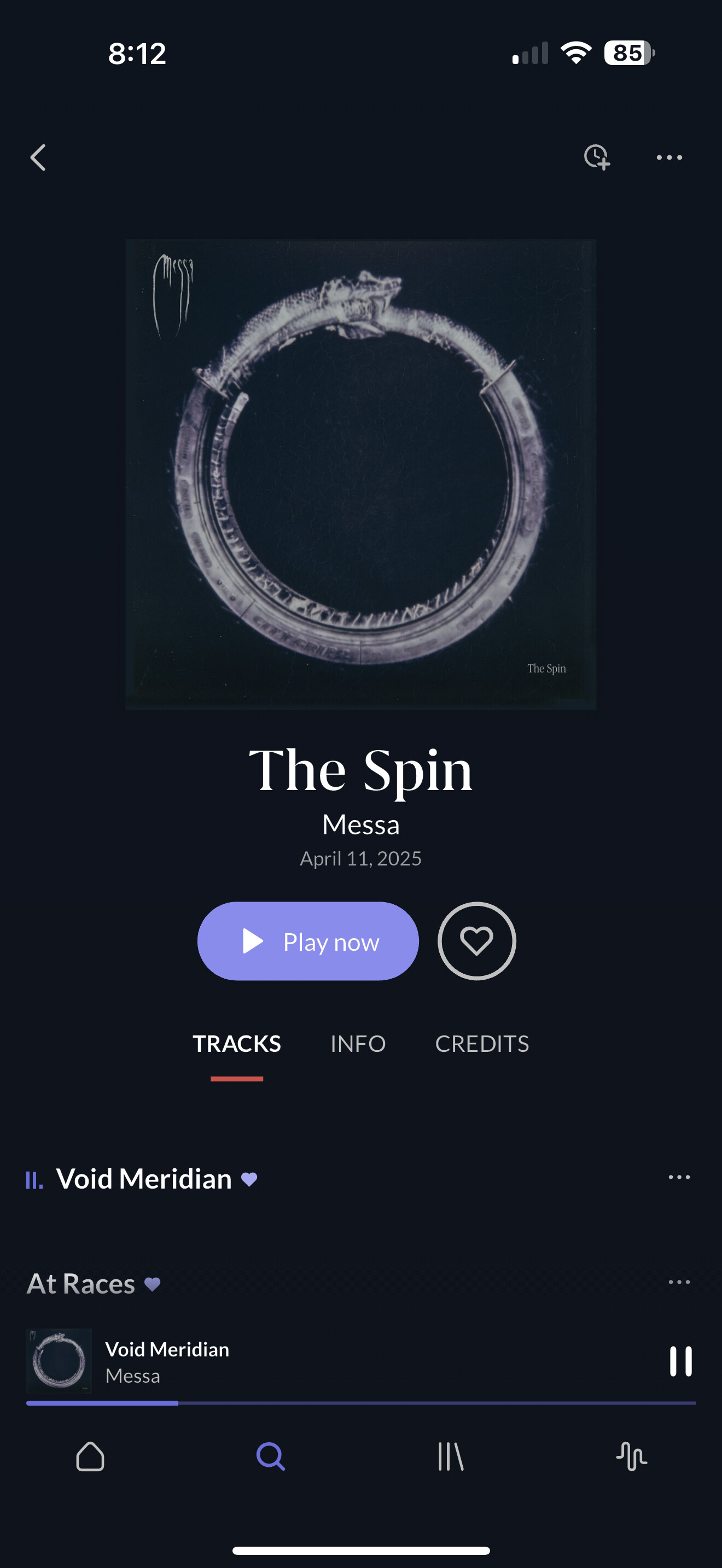Image resolution: width=722 pixels, height=1568 pixels.
Task: Add album to listen later clock icon
Action: click(x=597, y=157)
